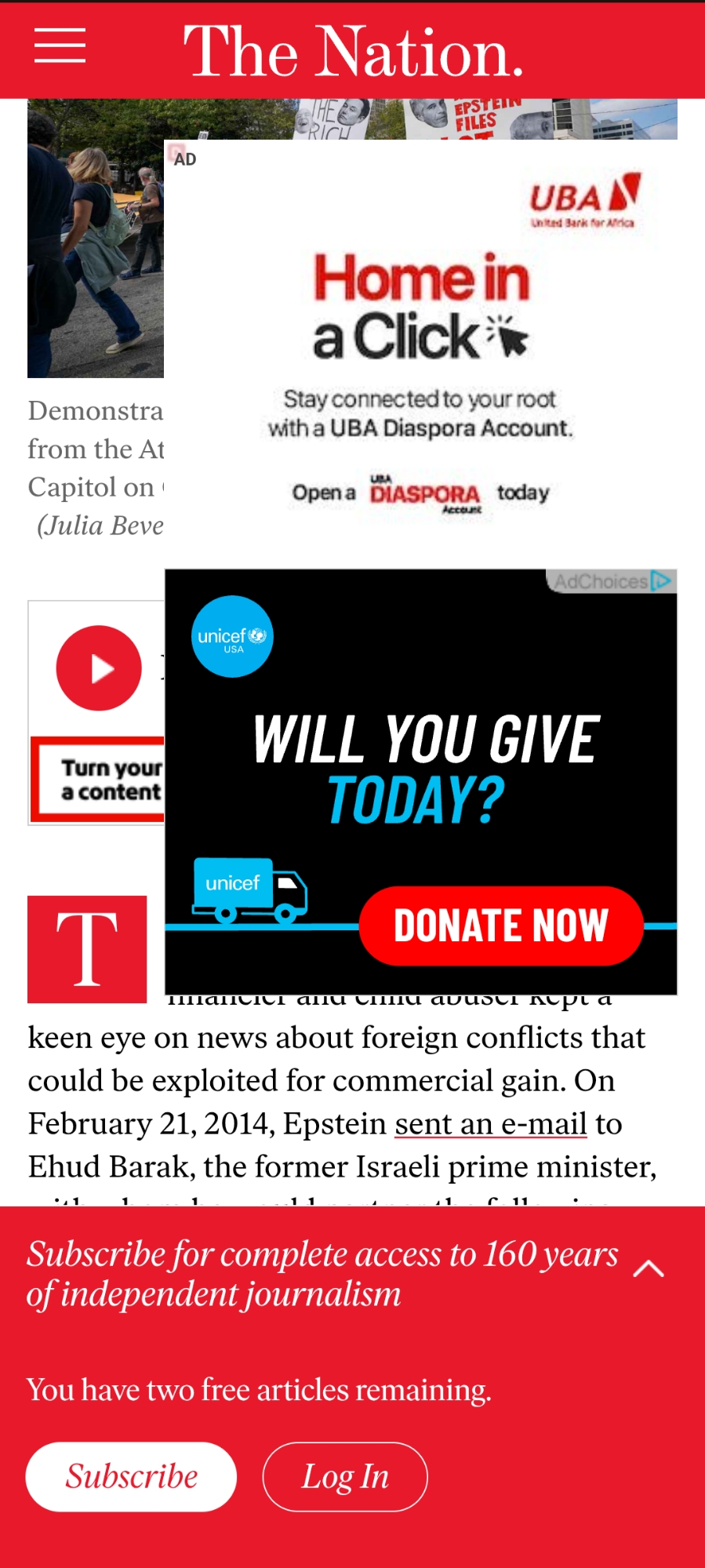Tap the white Subscribe button
705x1568 pixels.
click(x=131, y=1476)
